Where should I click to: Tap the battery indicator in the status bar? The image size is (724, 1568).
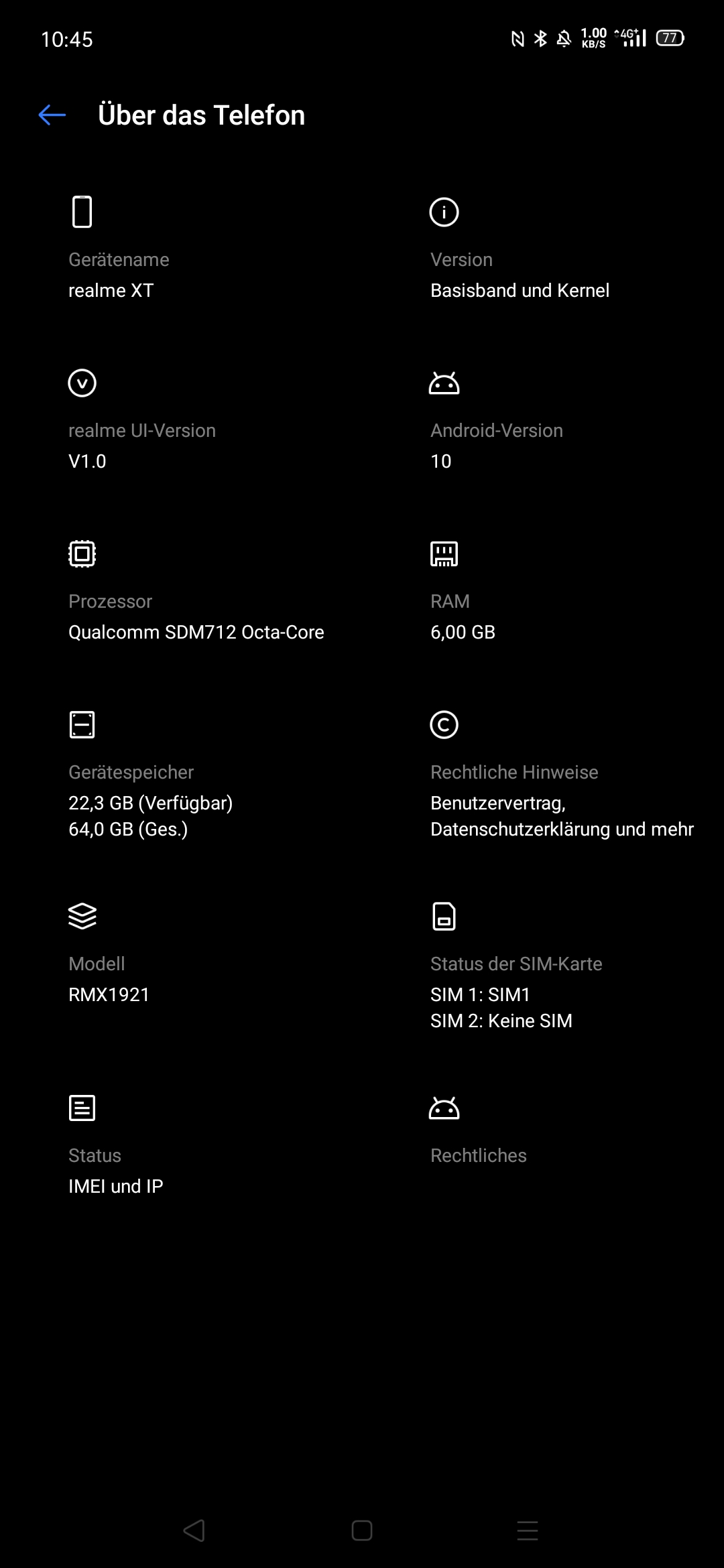click(x=670, y=39)
